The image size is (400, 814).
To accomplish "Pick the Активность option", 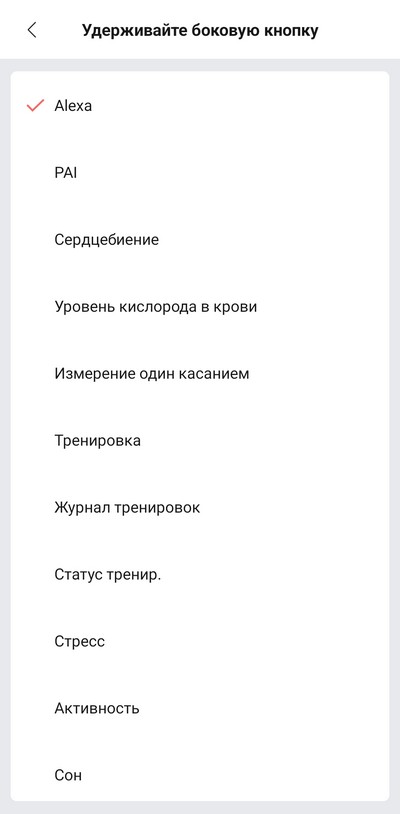I will 200,709.
